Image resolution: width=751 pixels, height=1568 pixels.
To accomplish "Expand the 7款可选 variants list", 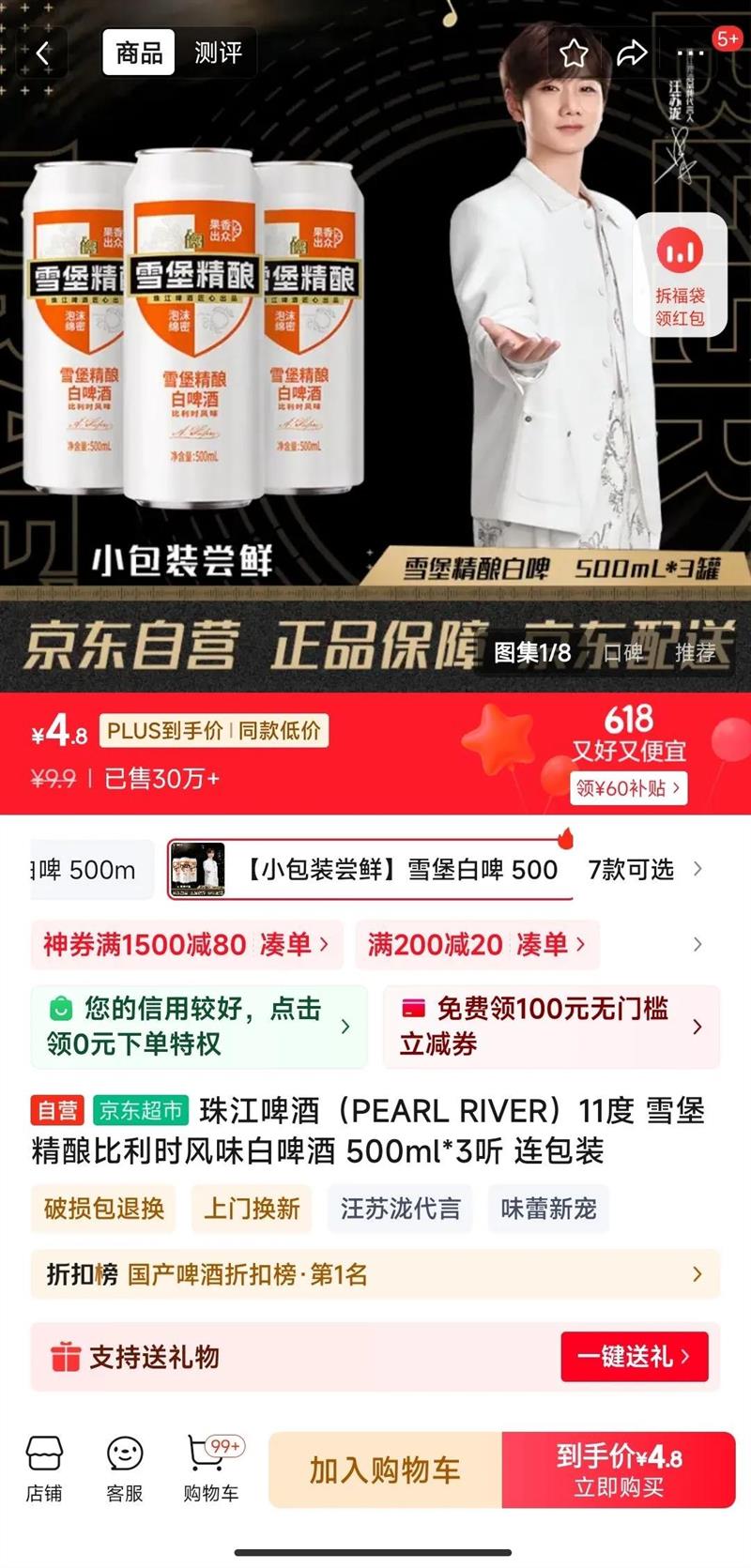I will click(x=644, y=870).
